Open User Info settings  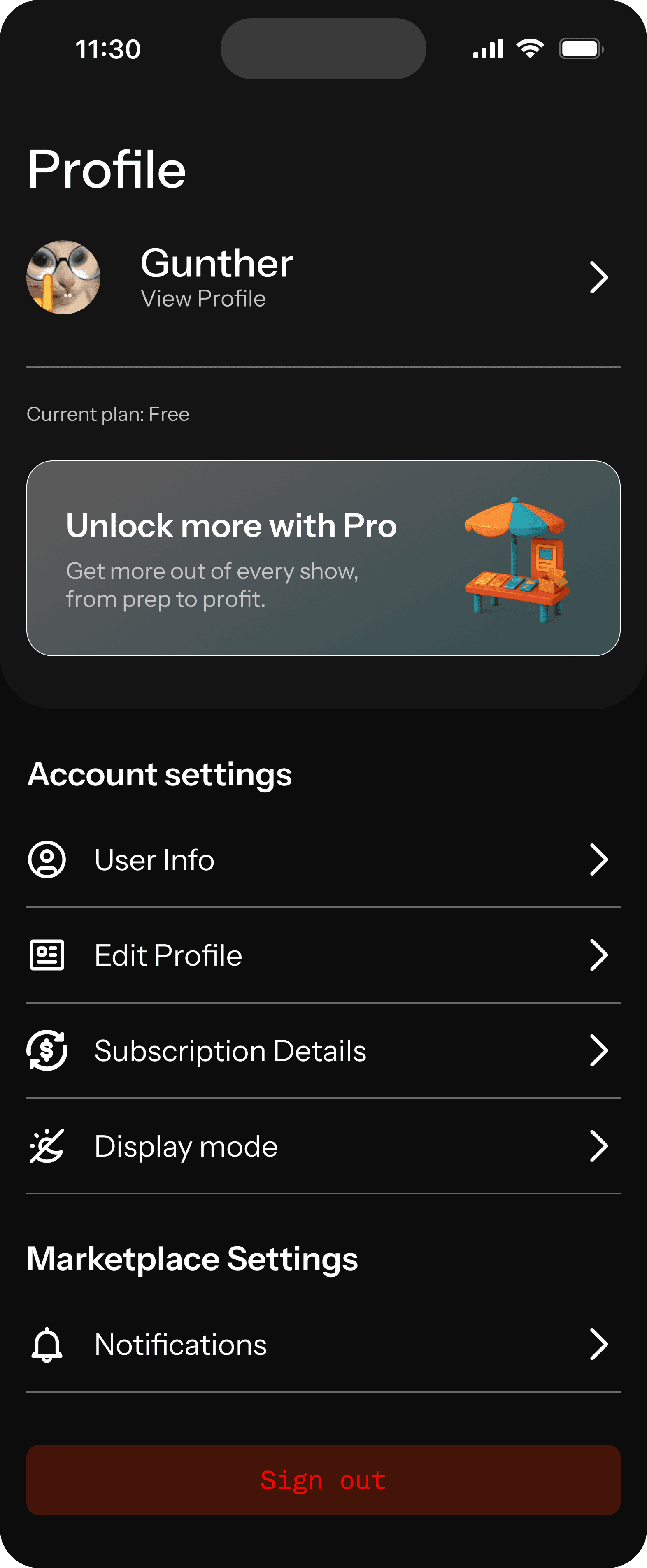[x=323, y=859]
